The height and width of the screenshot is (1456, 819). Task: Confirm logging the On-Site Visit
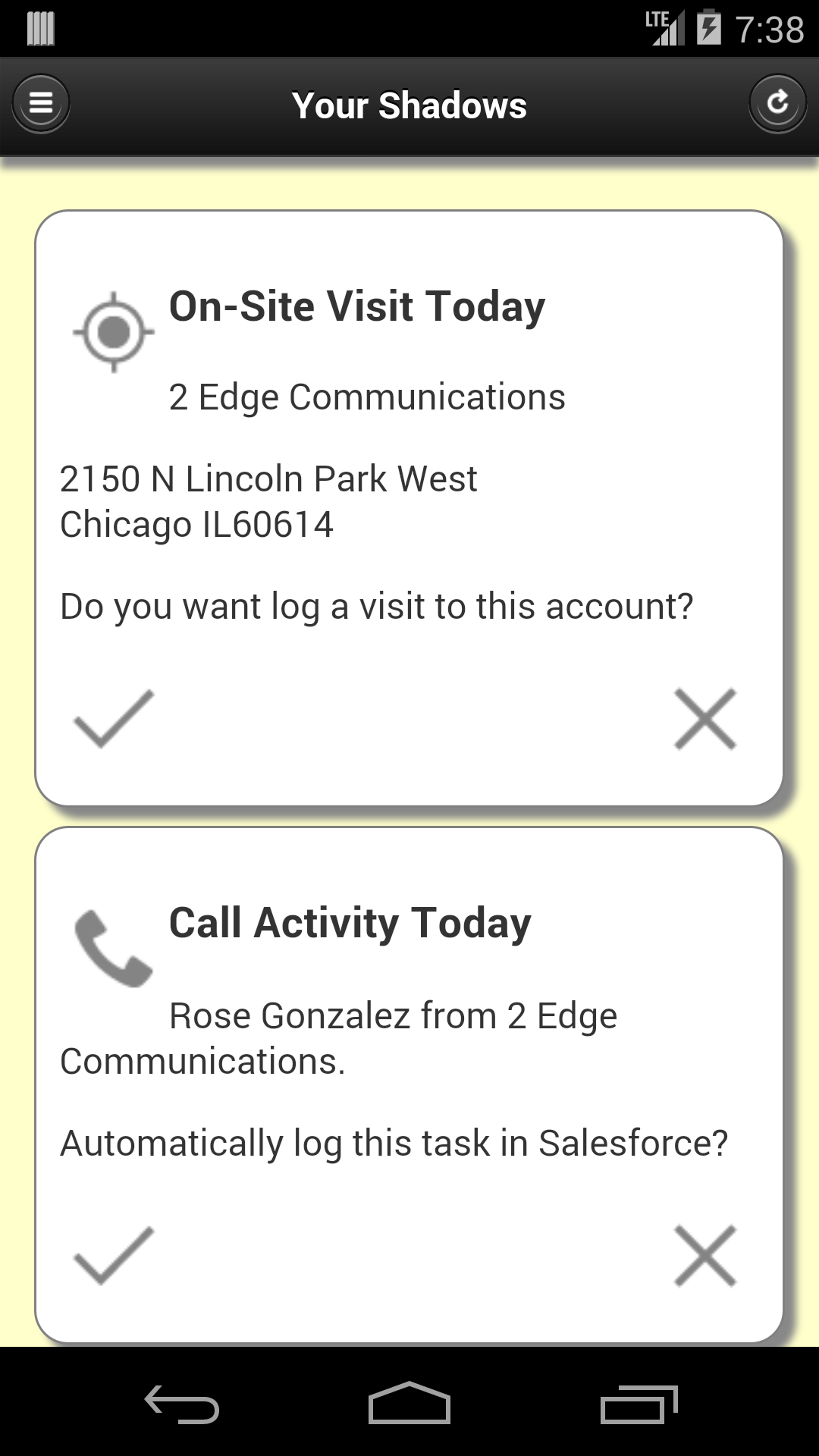click(114, 719)
